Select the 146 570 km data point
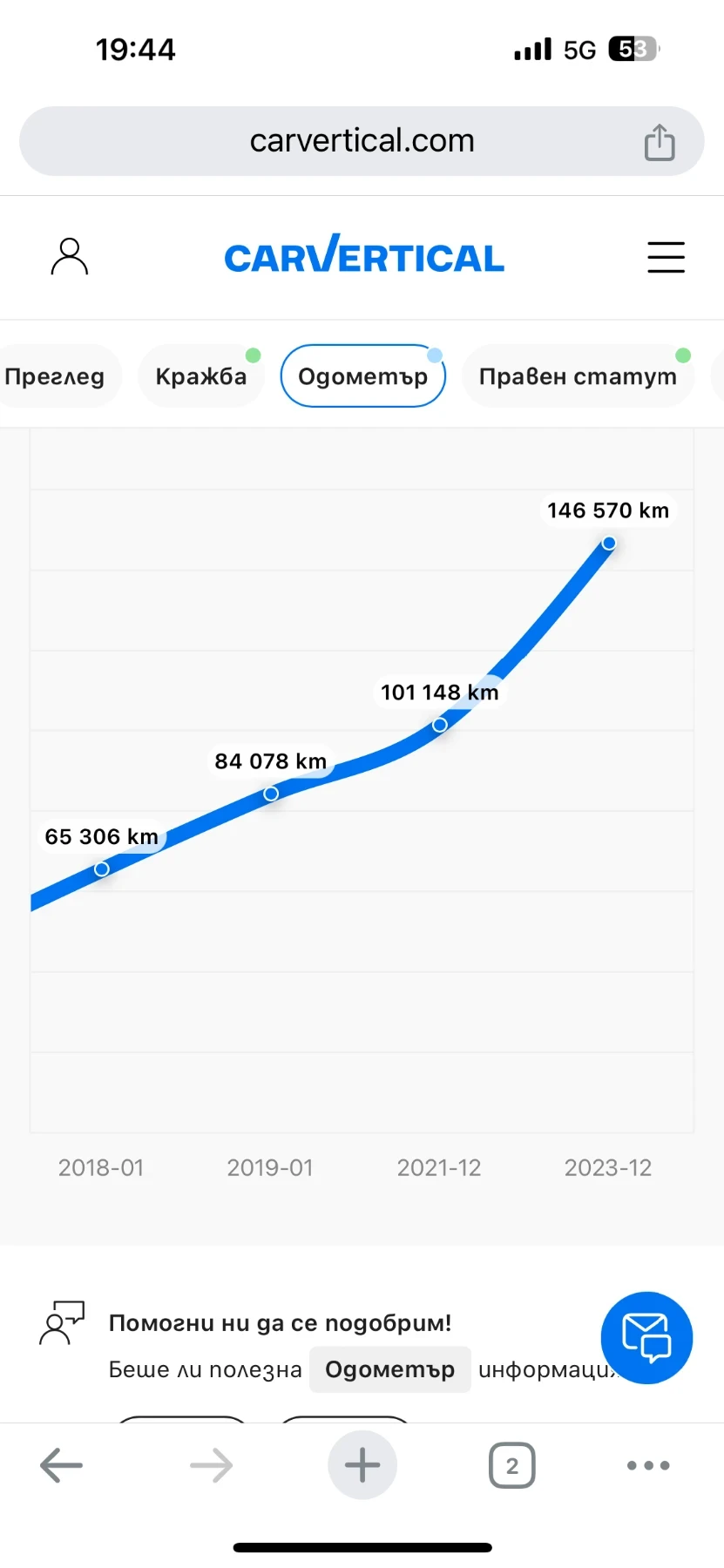 tap(609, 544)
